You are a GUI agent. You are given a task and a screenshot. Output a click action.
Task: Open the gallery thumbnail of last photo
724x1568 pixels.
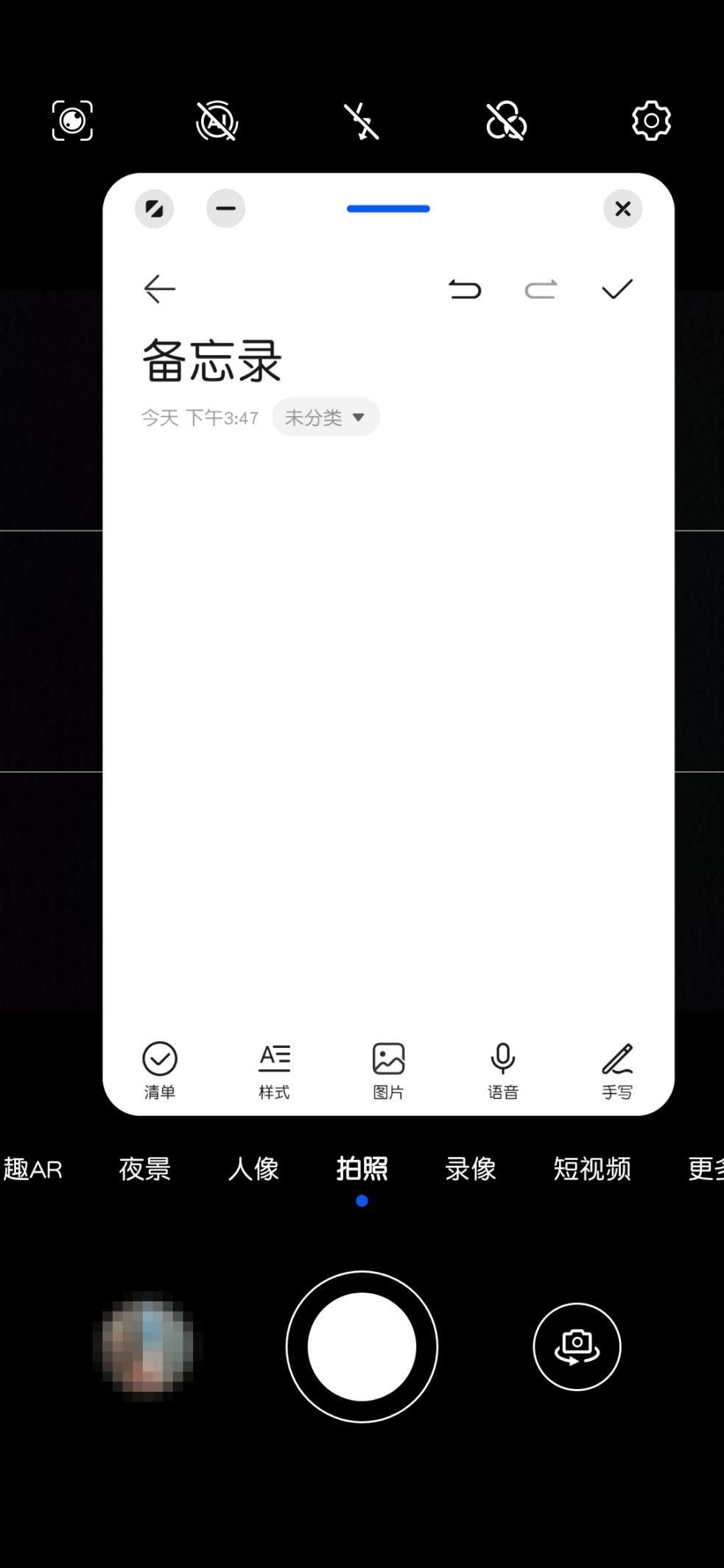click(x=147, y=1346)
